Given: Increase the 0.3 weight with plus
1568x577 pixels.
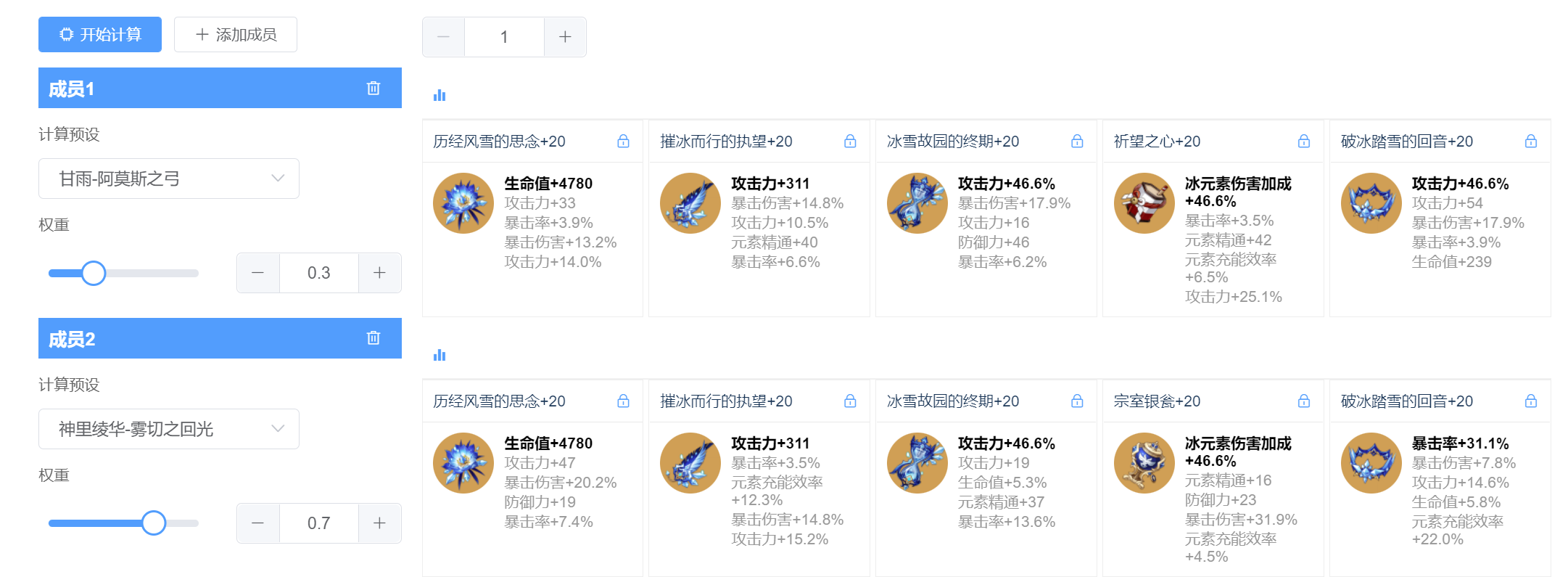Looking at the screenshot, I should (x=379, y=273).
